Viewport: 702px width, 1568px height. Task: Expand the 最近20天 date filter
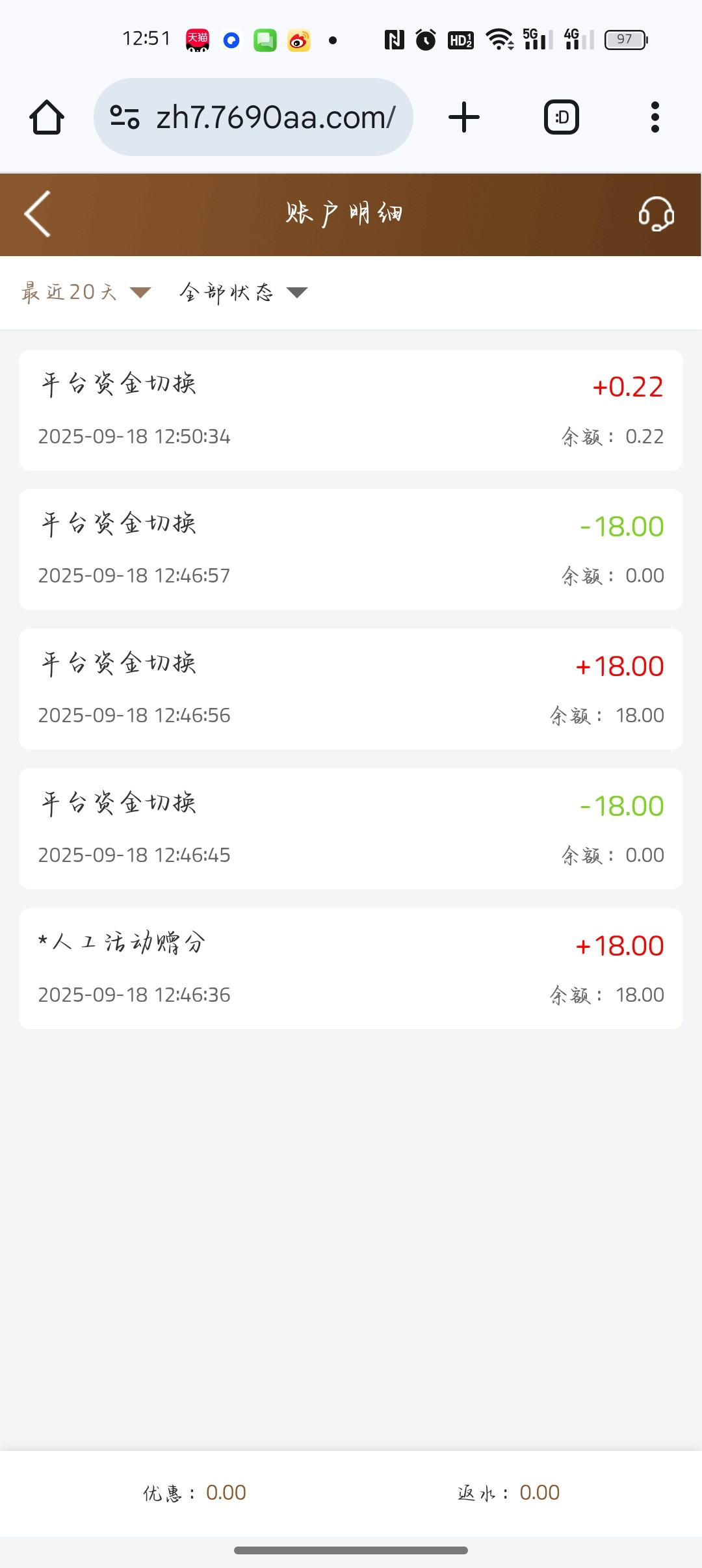click(86, 293)
